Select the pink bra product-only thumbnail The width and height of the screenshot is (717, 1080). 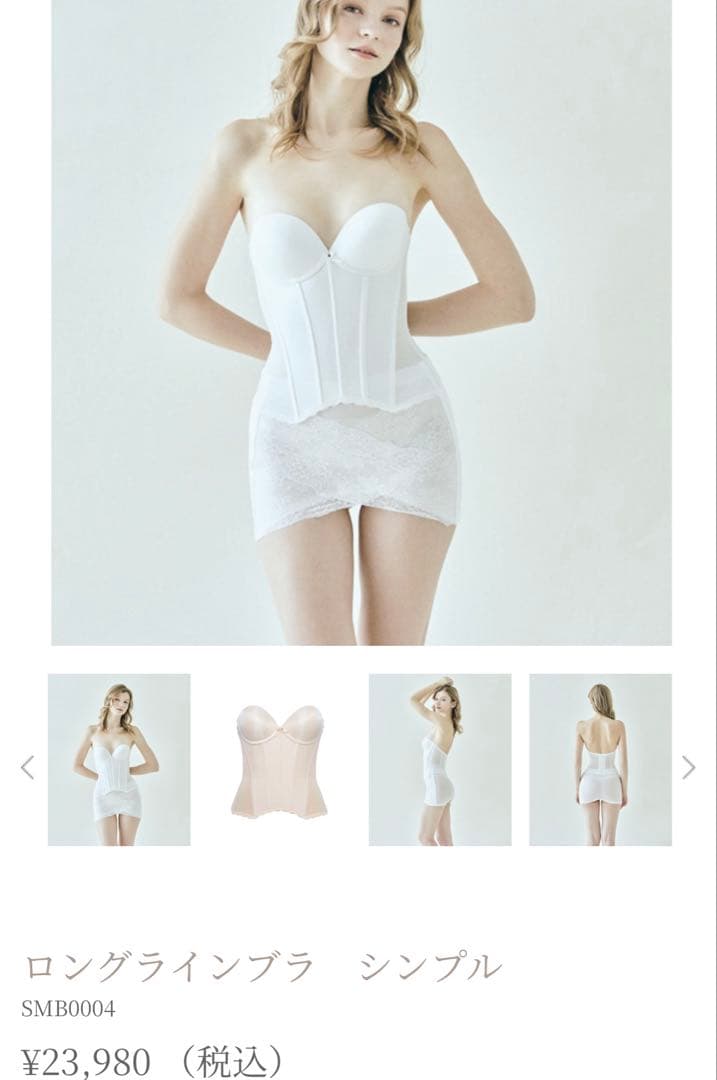(x=279, y=760)
